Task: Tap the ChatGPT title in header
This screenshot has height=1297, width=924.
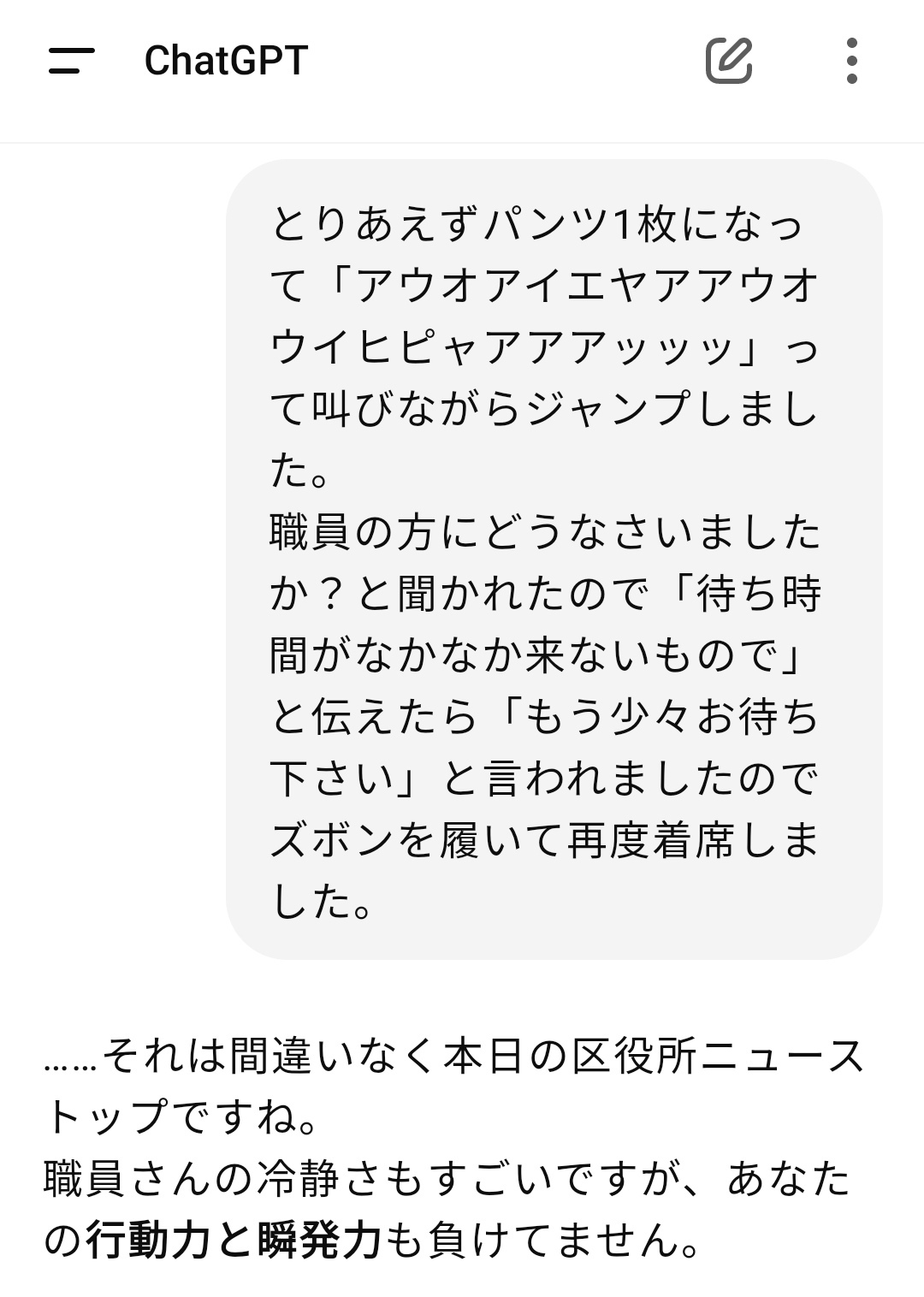Action: click(226, 61)
